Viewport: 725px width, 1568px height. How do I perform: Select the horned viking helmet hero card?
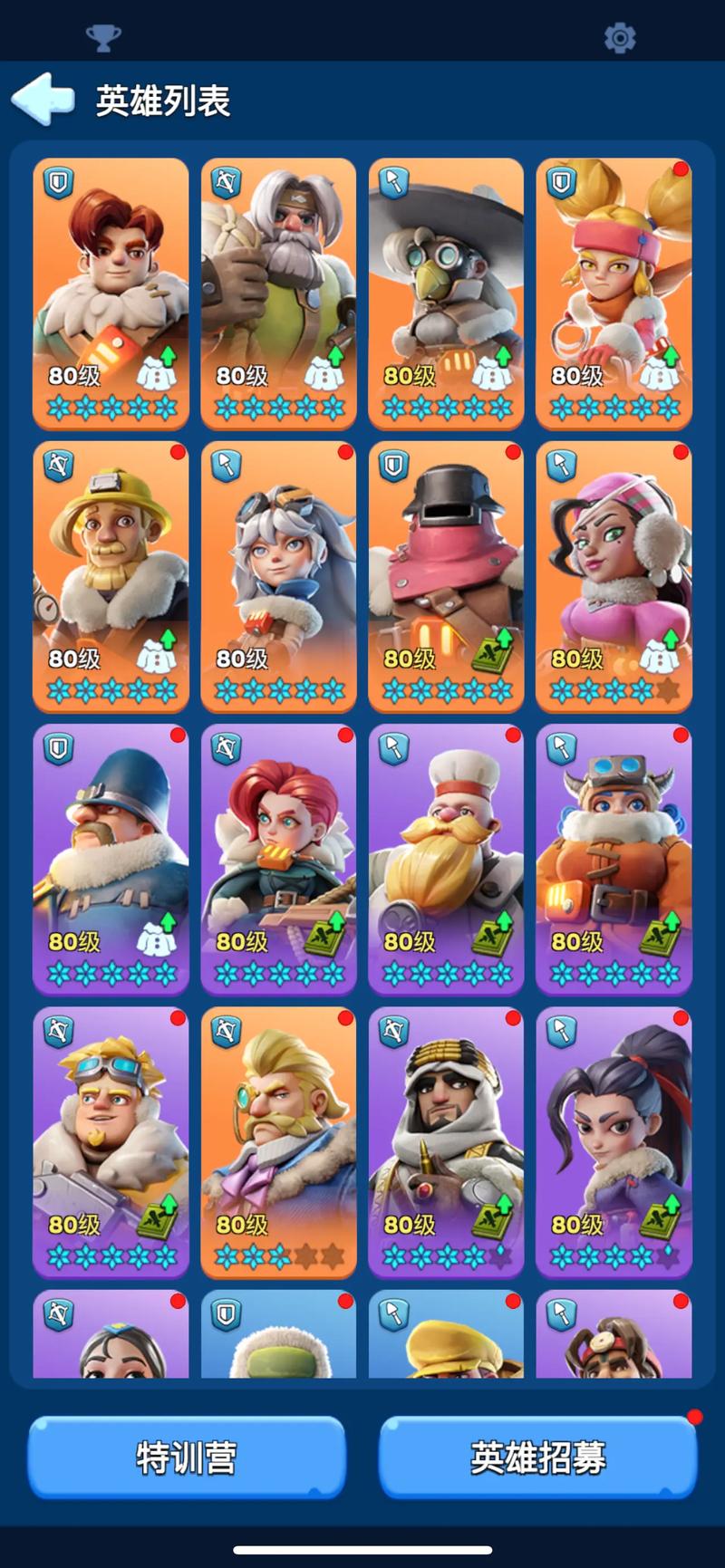pos(614,858)
